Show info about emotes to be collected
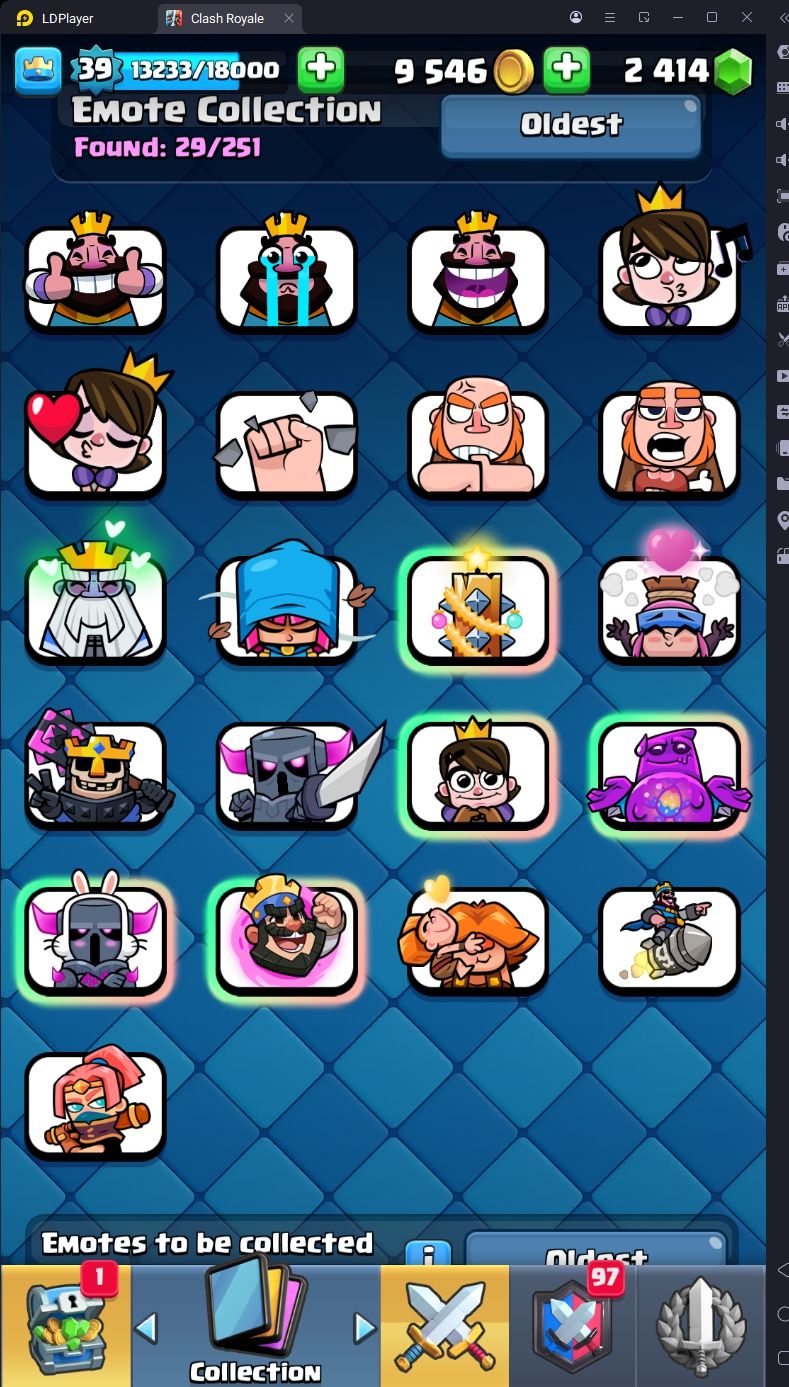 pyautogui.click(x=429, y=1254)
